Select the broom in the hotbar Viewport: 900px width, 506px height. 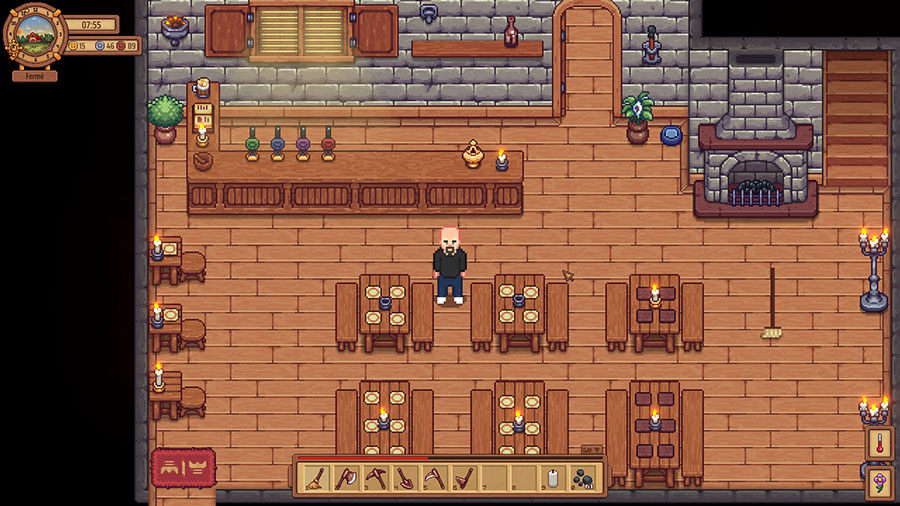pyautogui.click(x=313, y=479)
